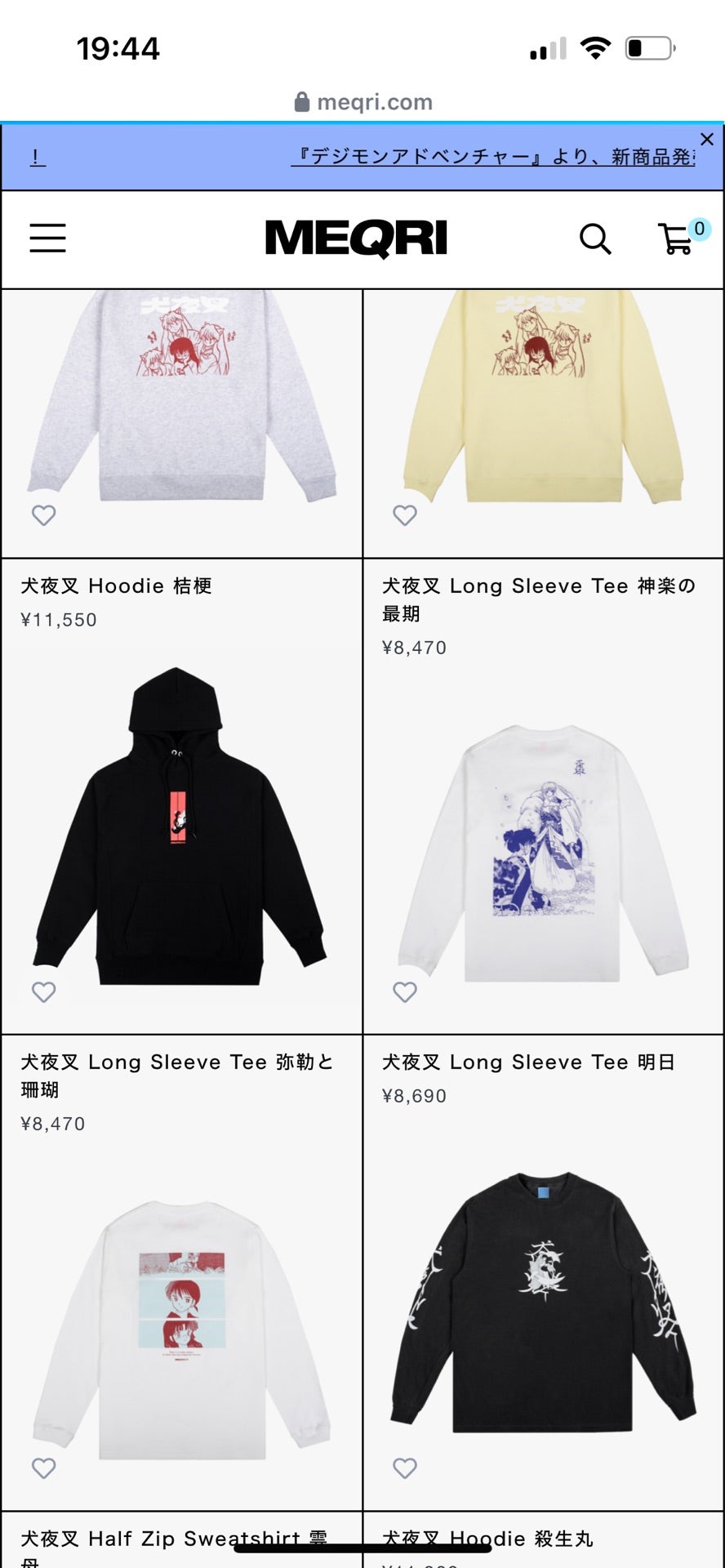Add Long Sleeve Tee 弥勒と珊瑚 to wishlist
Viewport: 725px width, 1568px height.
pos(44,1468)
